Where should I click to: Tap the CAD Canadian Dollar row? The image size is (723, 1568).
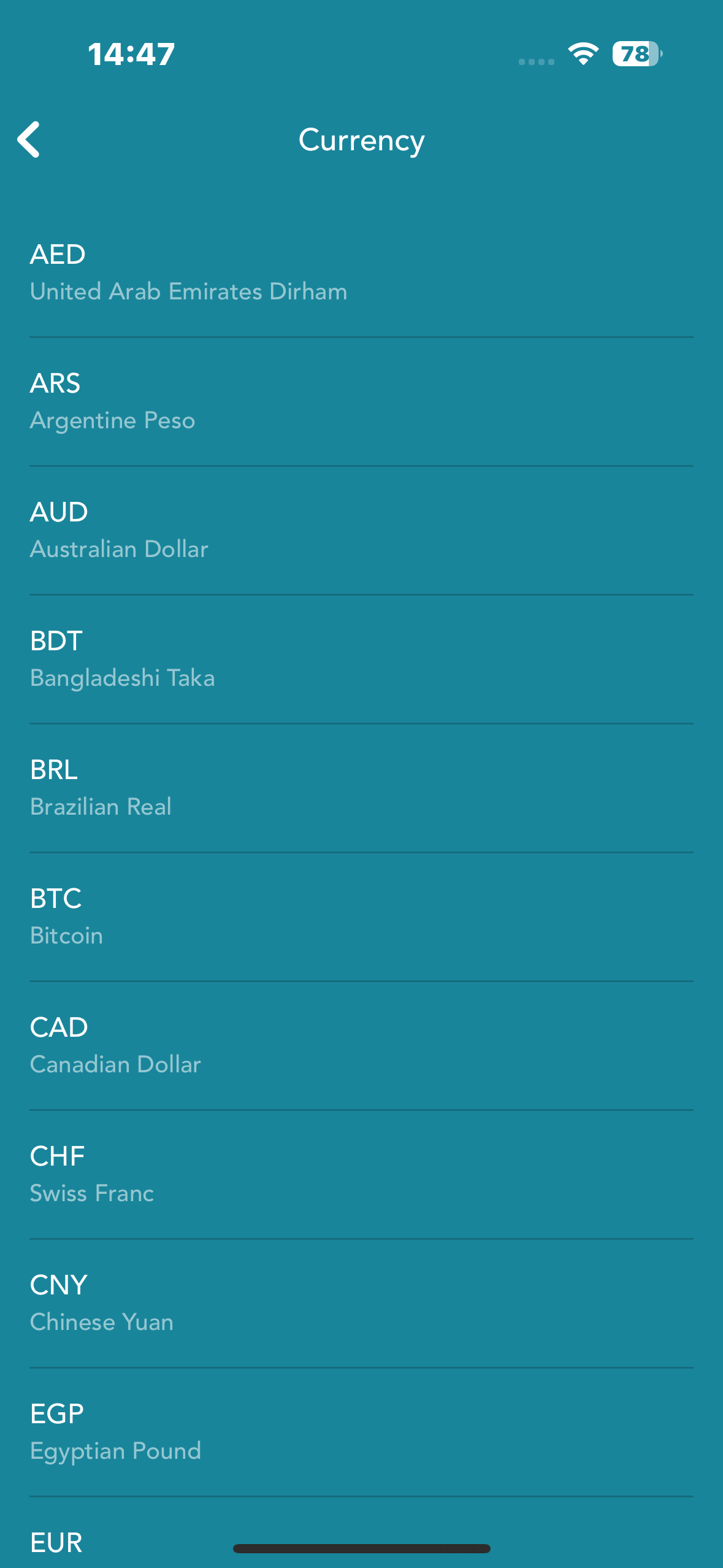361,1045
